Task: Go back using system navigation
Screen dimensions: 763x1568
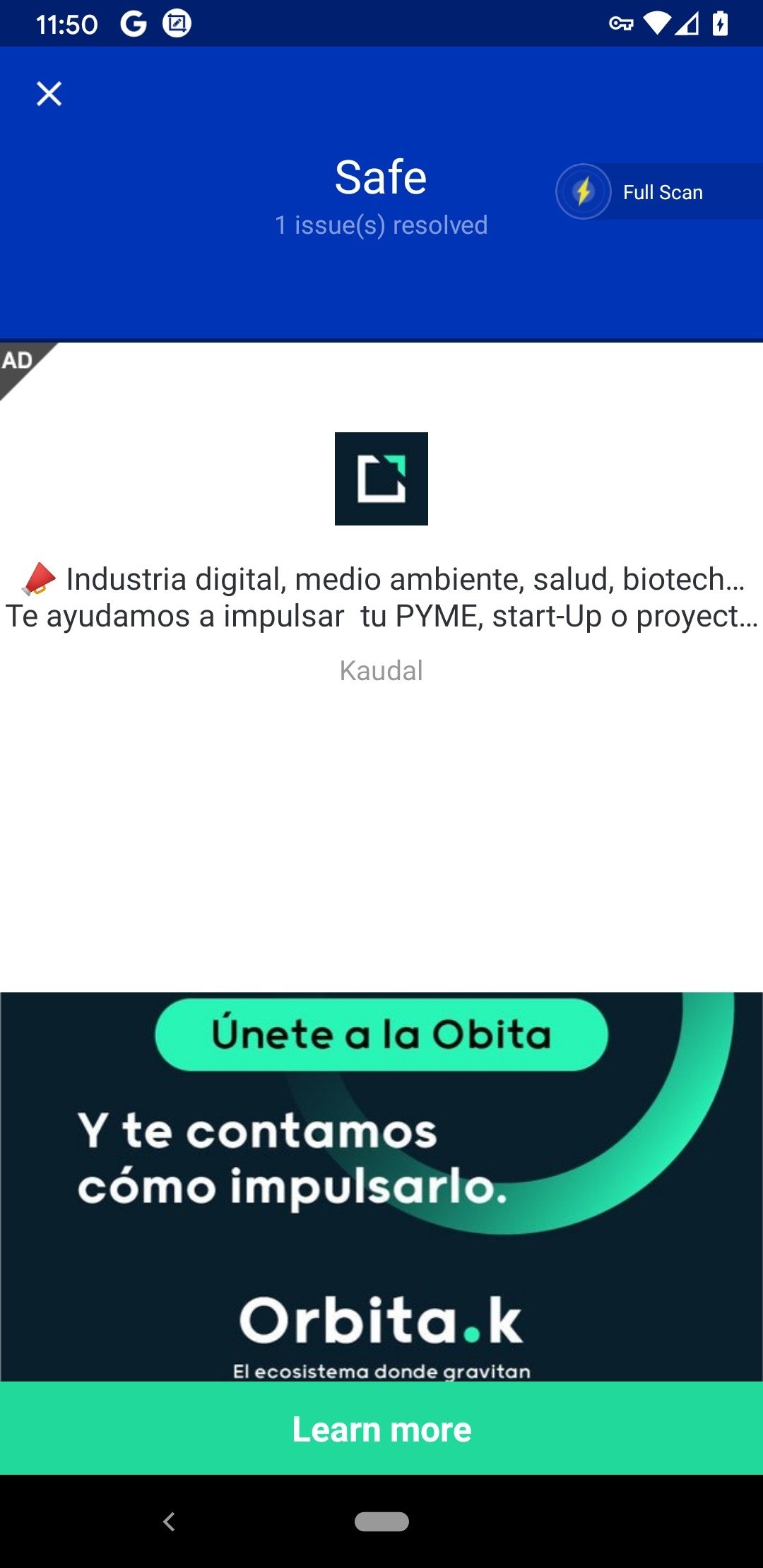Action: coord(169,1521)
